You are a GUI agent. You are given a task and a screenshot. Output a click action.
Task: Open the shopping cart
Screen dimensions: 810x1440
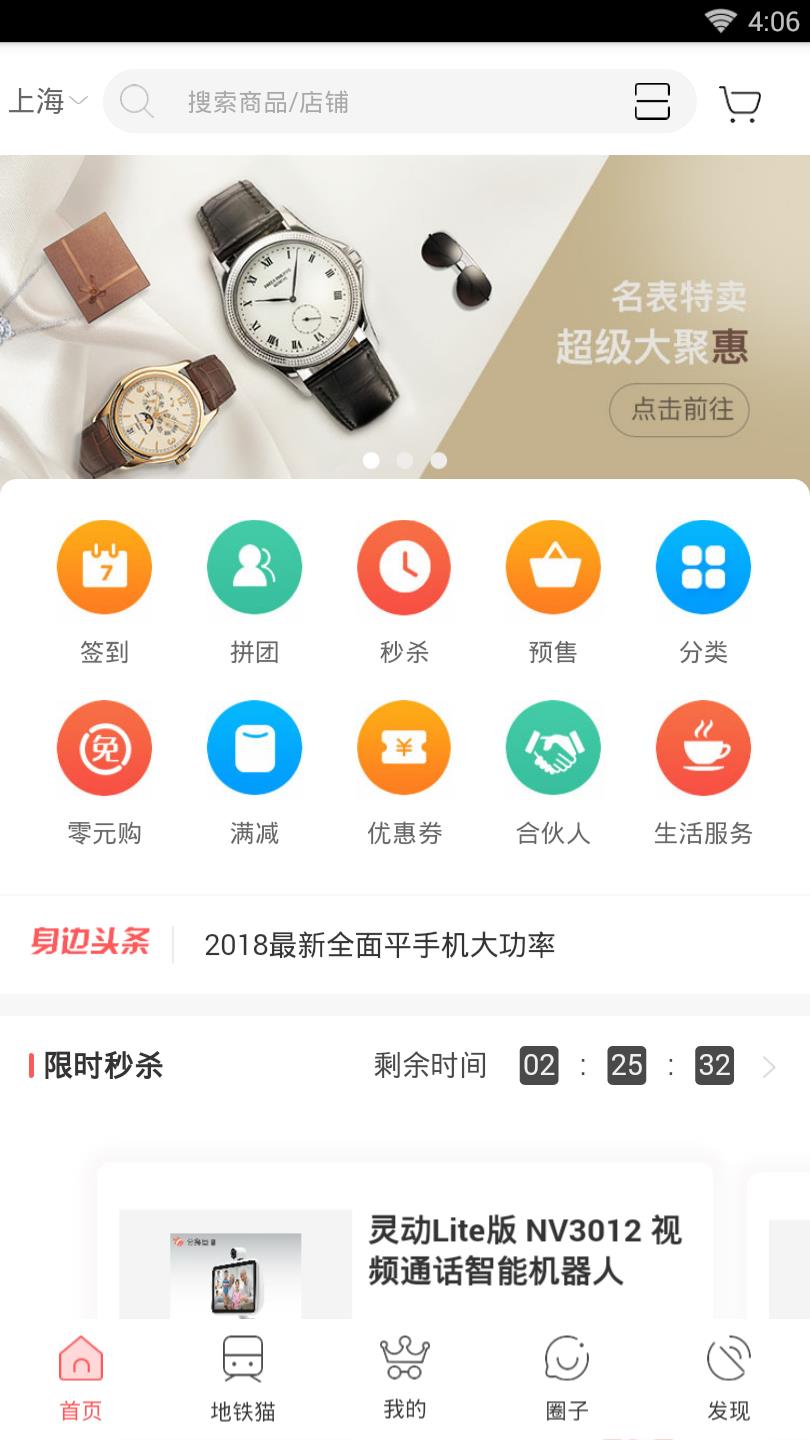coord(740,102)
